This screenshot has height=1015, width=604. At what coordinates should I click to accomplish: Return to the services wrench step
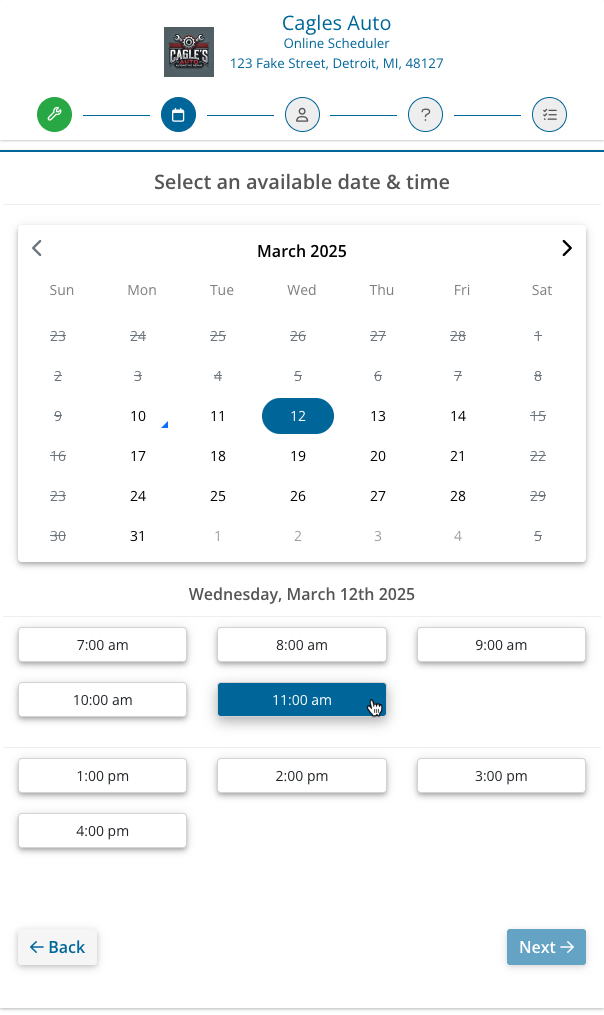[55, 115]
